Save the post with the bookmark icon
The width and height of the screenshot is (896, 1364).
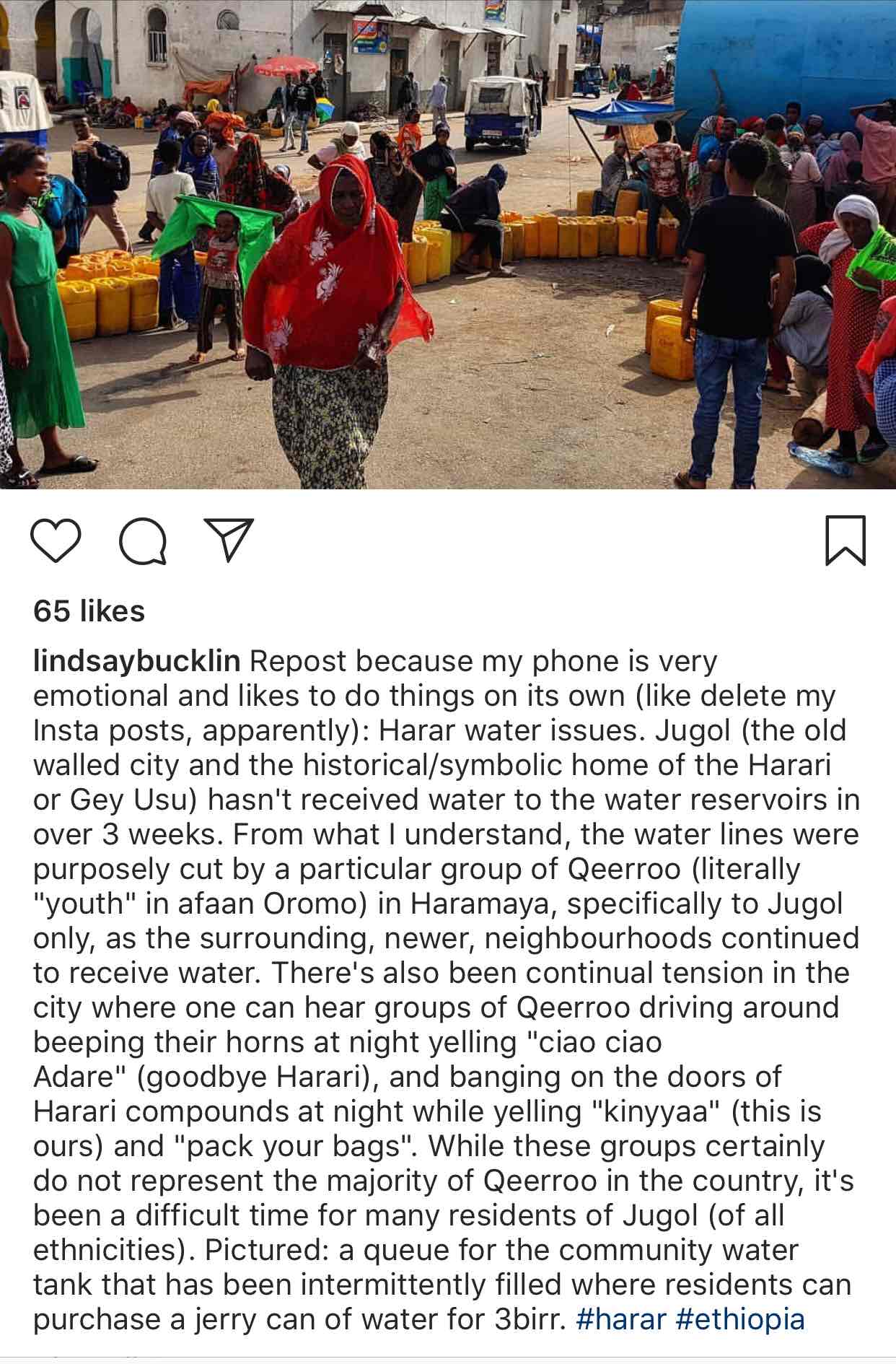pyautogui.click(x=845, y=541)
